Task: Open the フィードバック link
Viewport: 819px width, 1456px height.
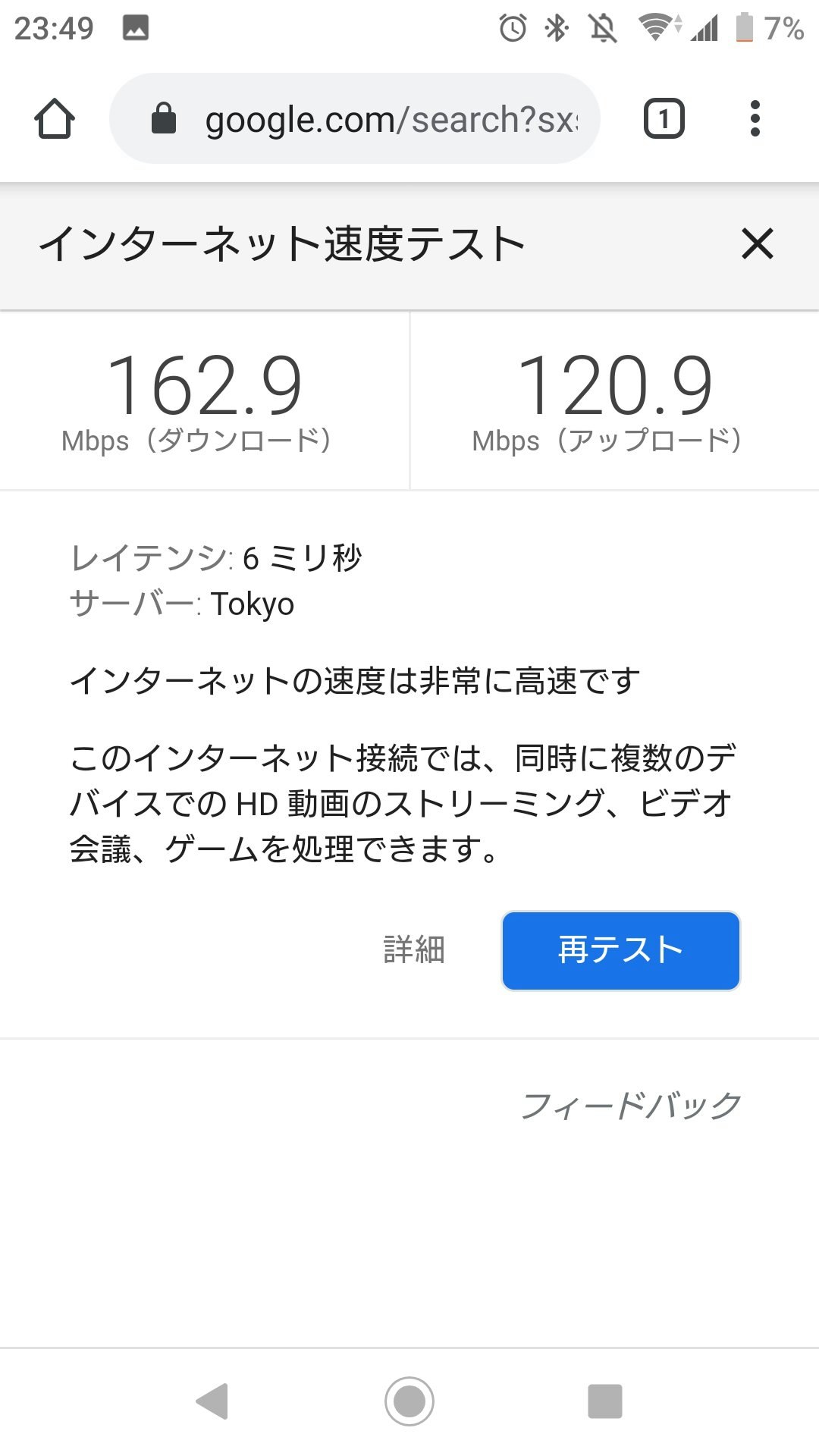Action: [x=630, y=1106]
